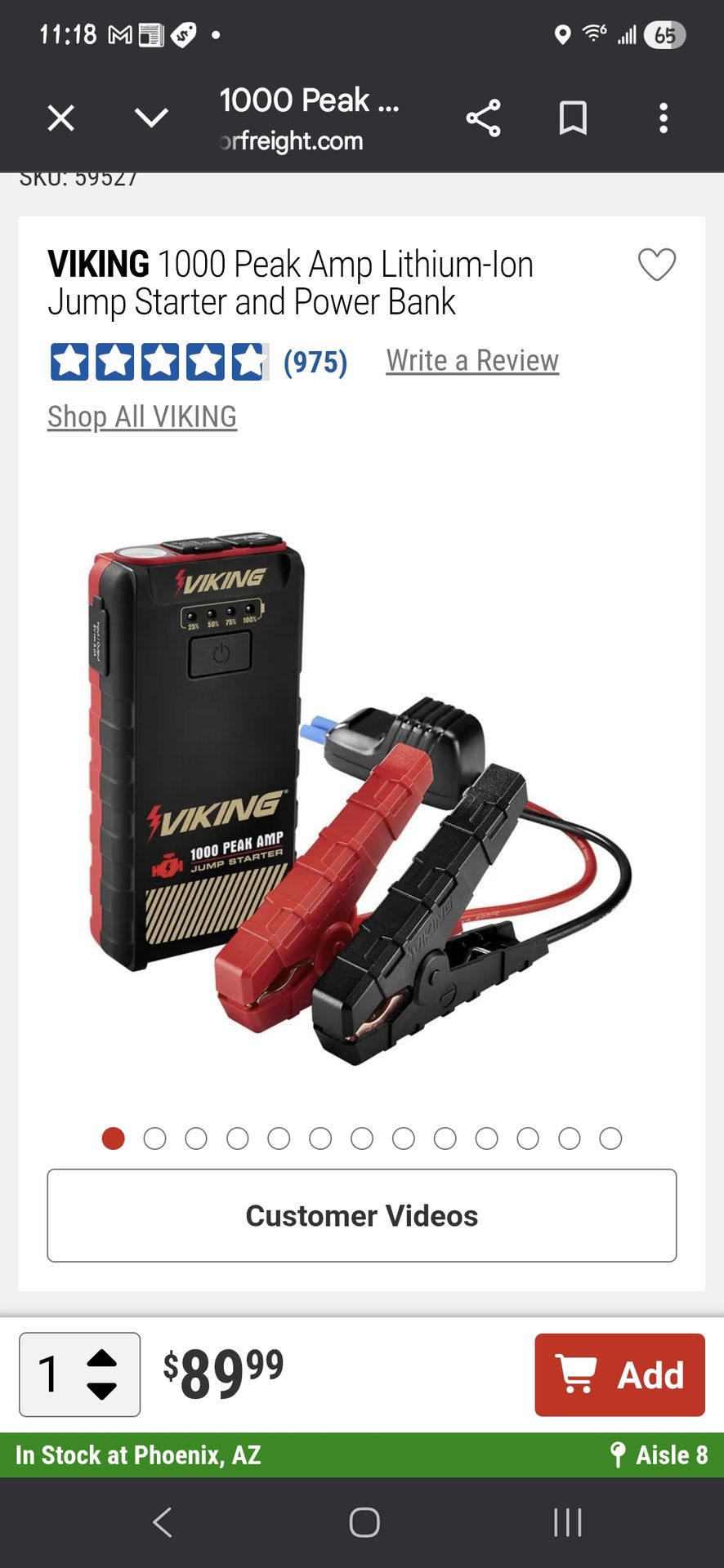724x1568 pixels.
Task: View Aisle 8 store location
Action: click(x=659, y=1455)
